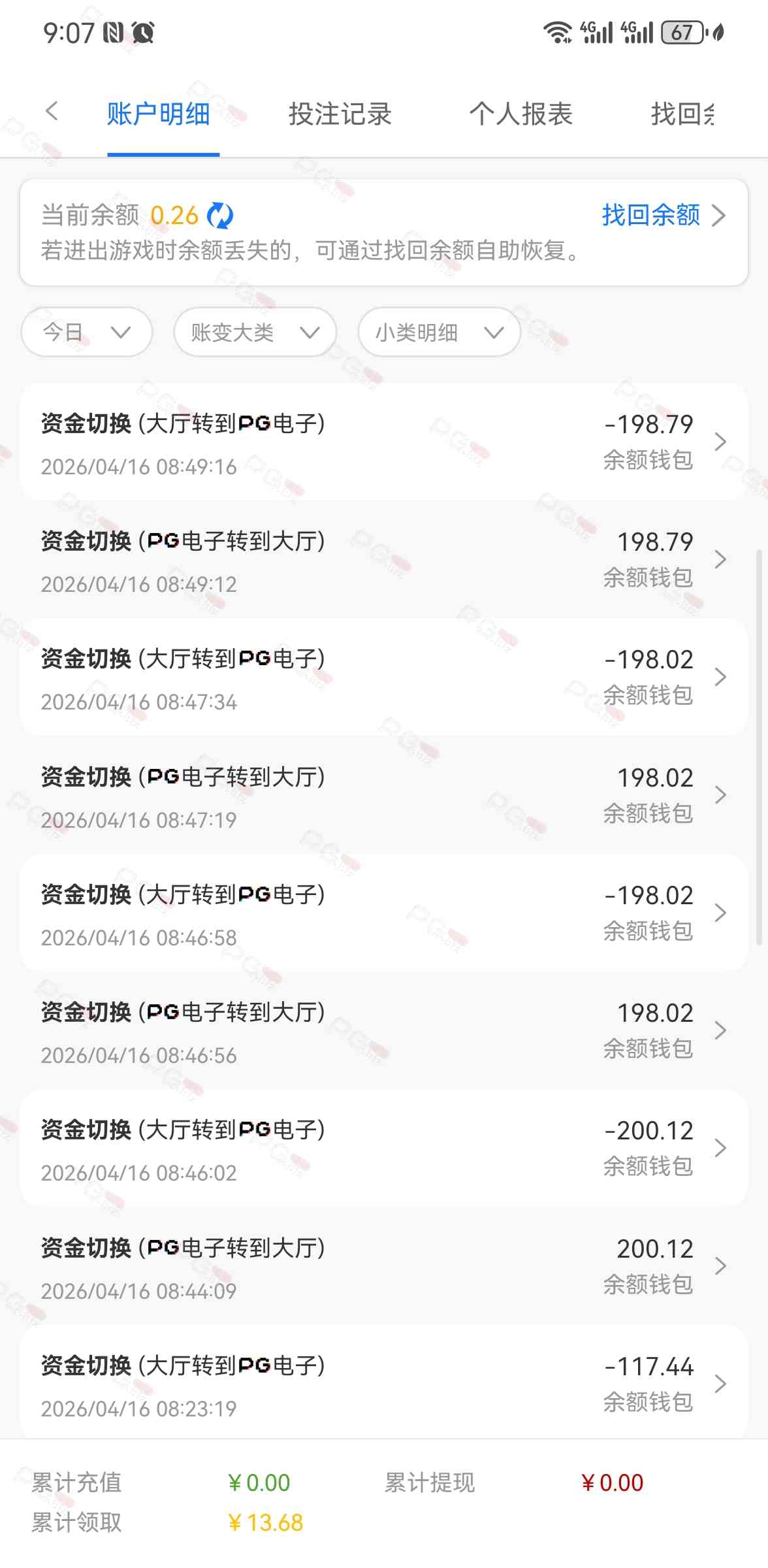Open the 找回余额 link
The image size is (768, 1568).
click(x=662, y=215)
